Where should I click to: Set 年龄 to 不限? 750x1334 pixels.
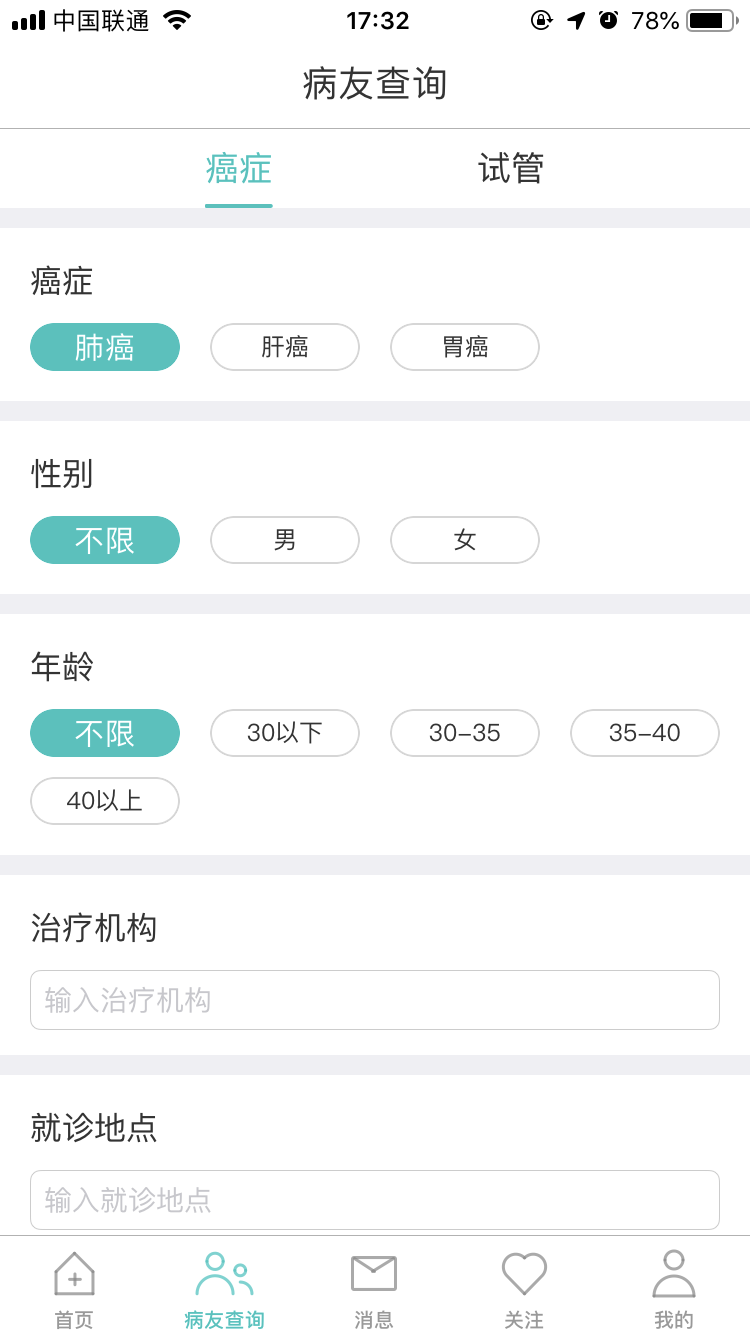pos(105,733)
